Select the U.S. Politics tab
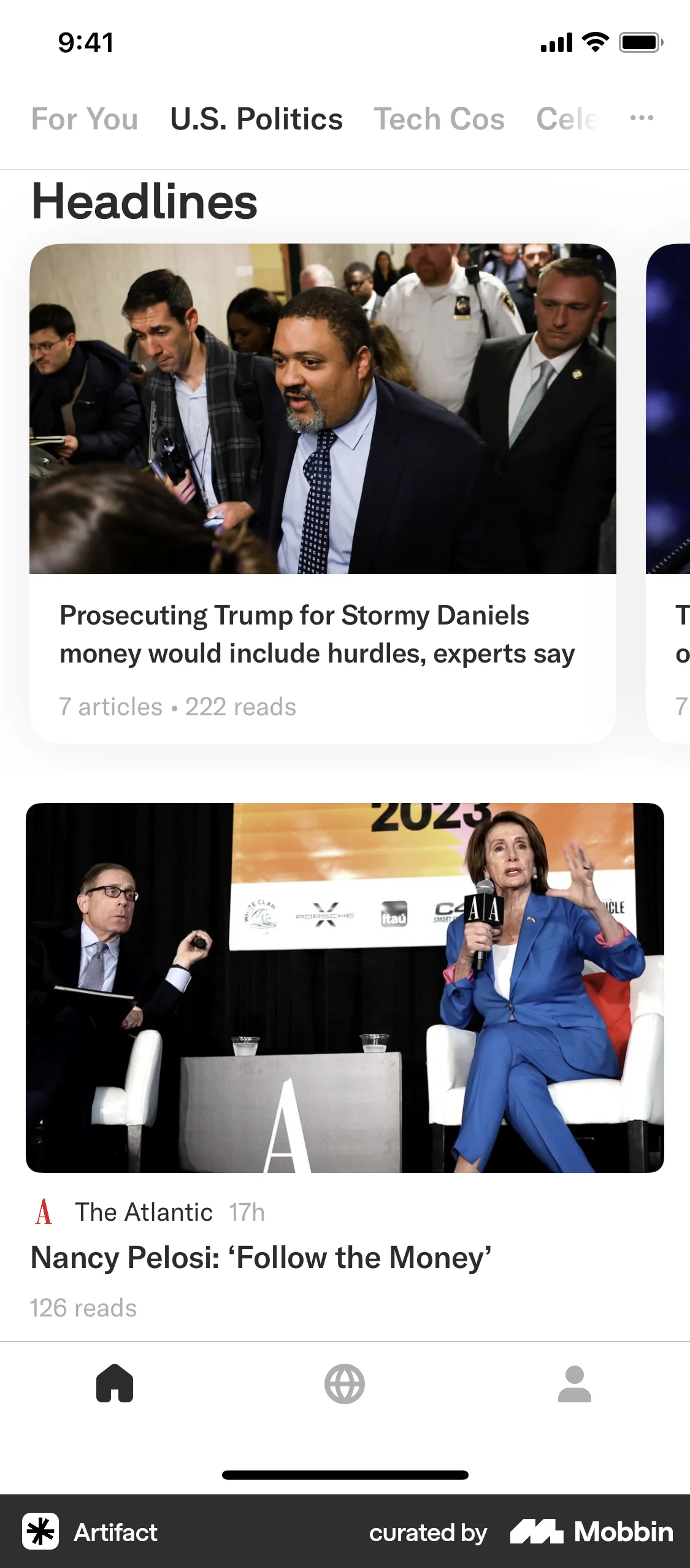The image size is (690, 1568). click(256, 119)
